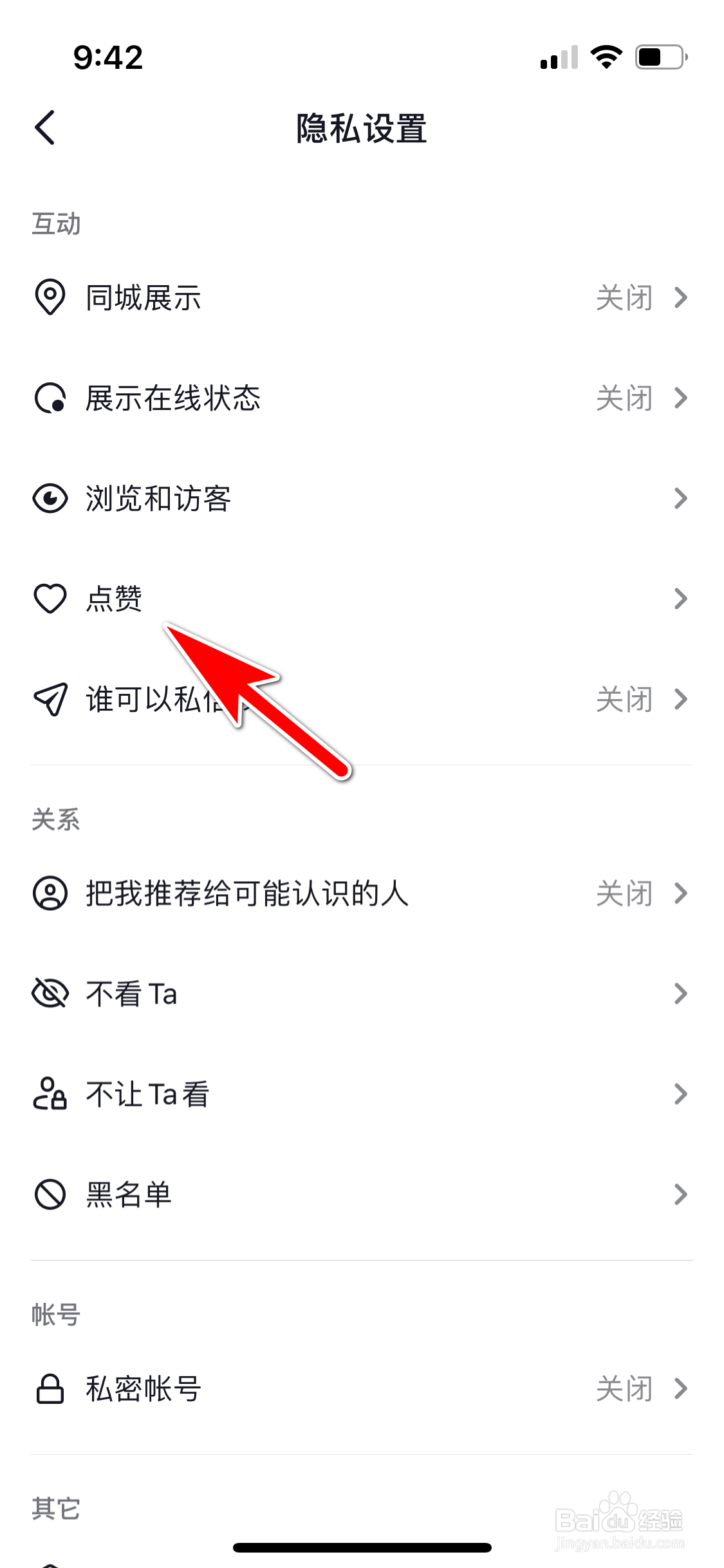Viewport: 724px width, 1568px height.
Task: Select the location pin icon beside 同城展示
Action: [x=50, y=297]
